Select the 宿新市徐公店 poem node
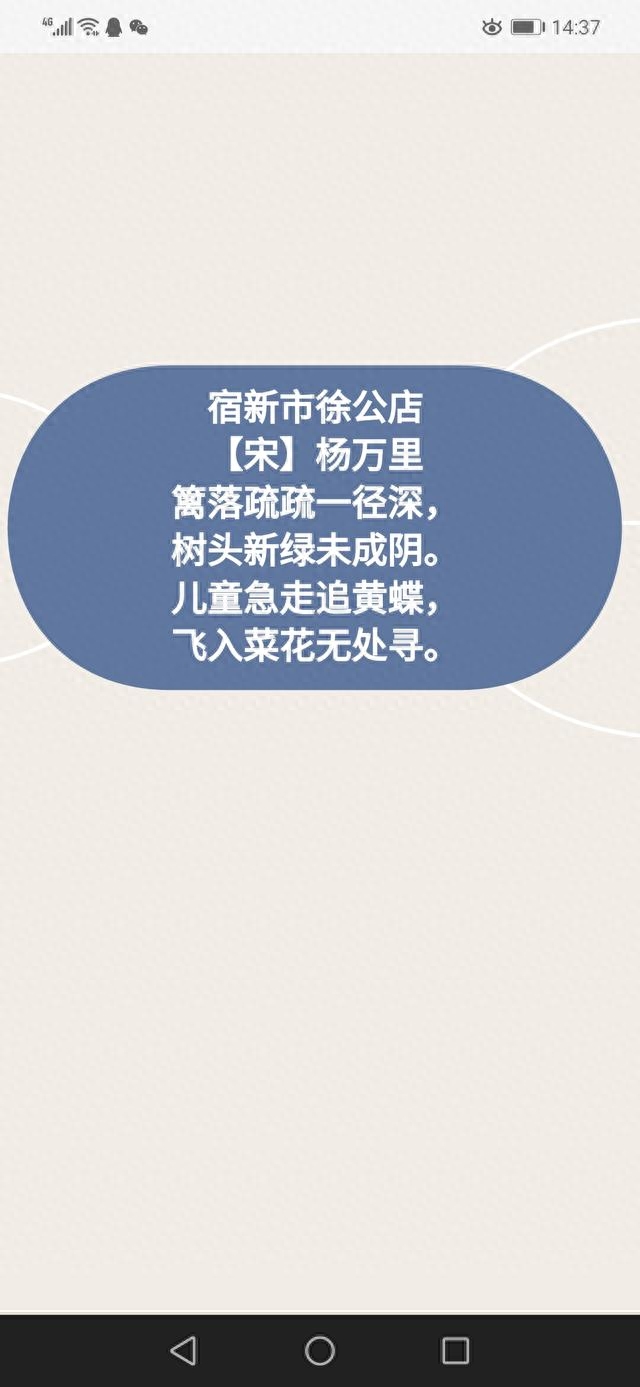The height and width of the screenshot is (1387, 640). click(x=314, y=527)
